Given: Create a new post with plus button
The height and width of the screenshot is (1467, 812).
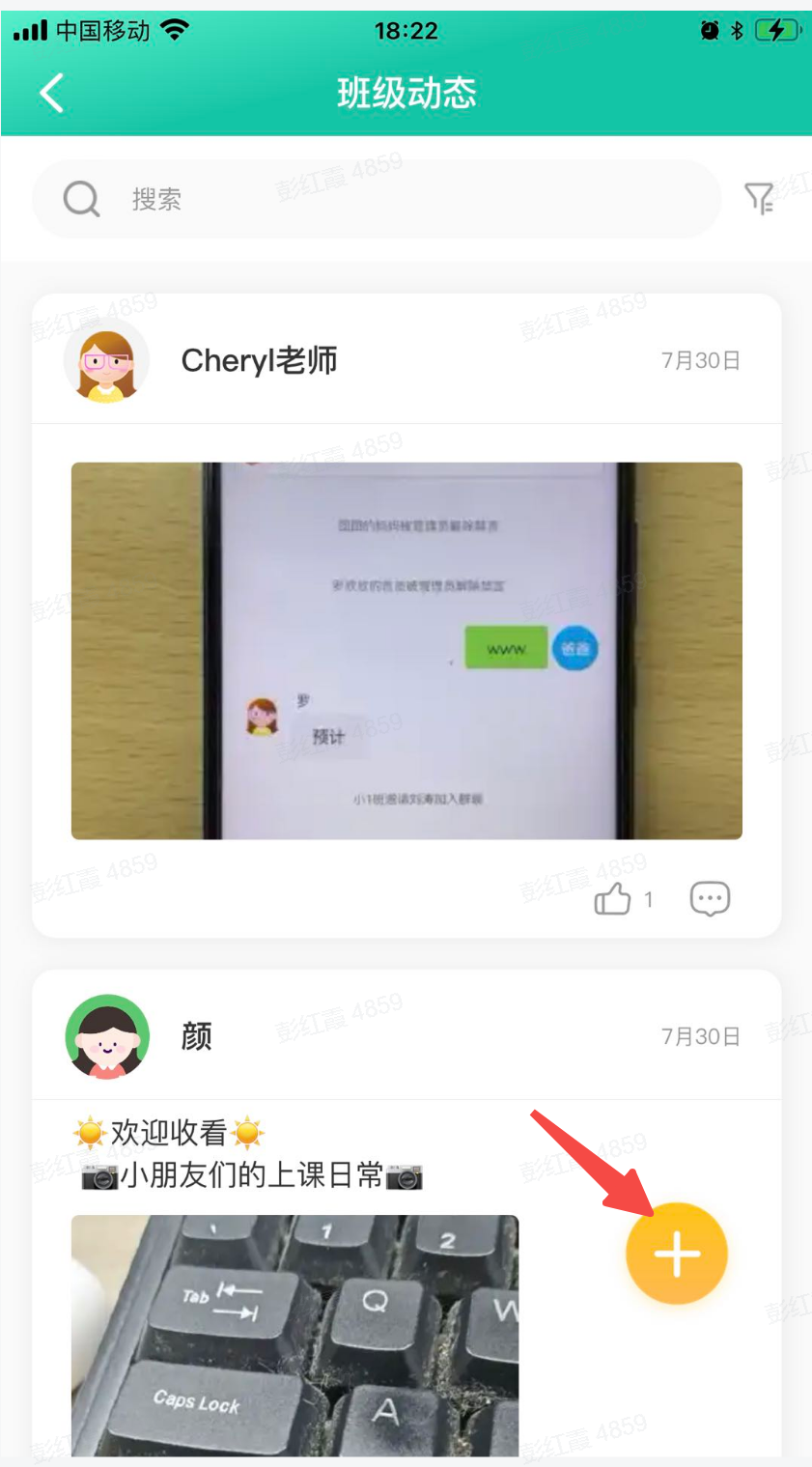Looking at the screenshot, I should point(676,1254).
